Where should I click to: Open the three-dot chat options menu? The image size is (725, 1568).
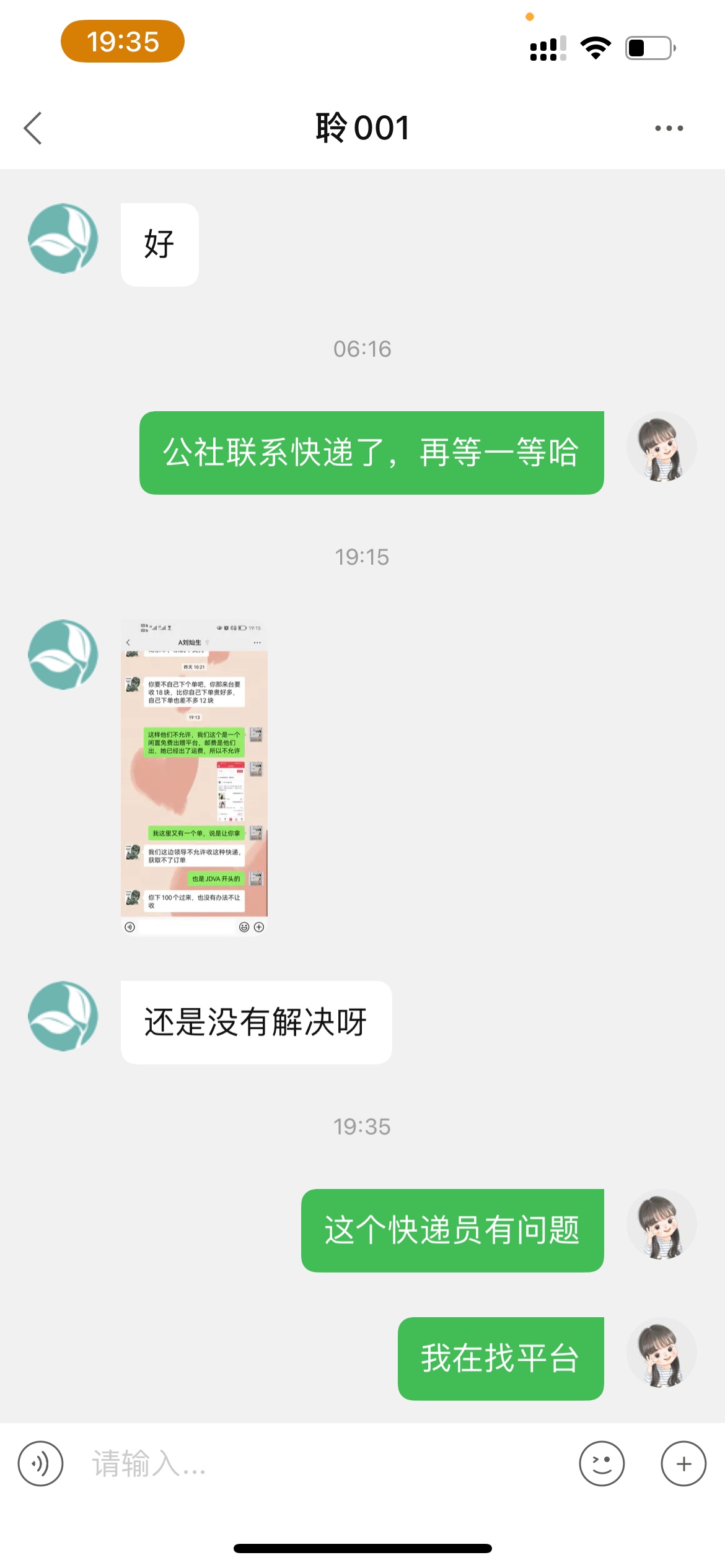pyautogui.click(x=669, y=128)
